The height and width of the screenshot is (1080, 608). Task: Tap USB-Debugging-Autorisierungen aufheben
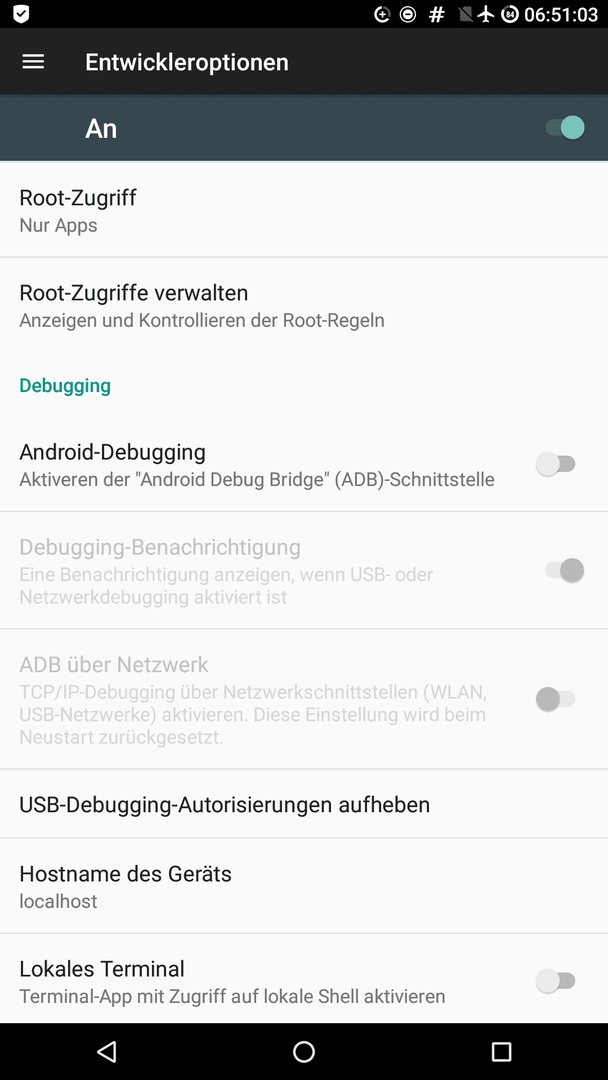tap(304, 804)
